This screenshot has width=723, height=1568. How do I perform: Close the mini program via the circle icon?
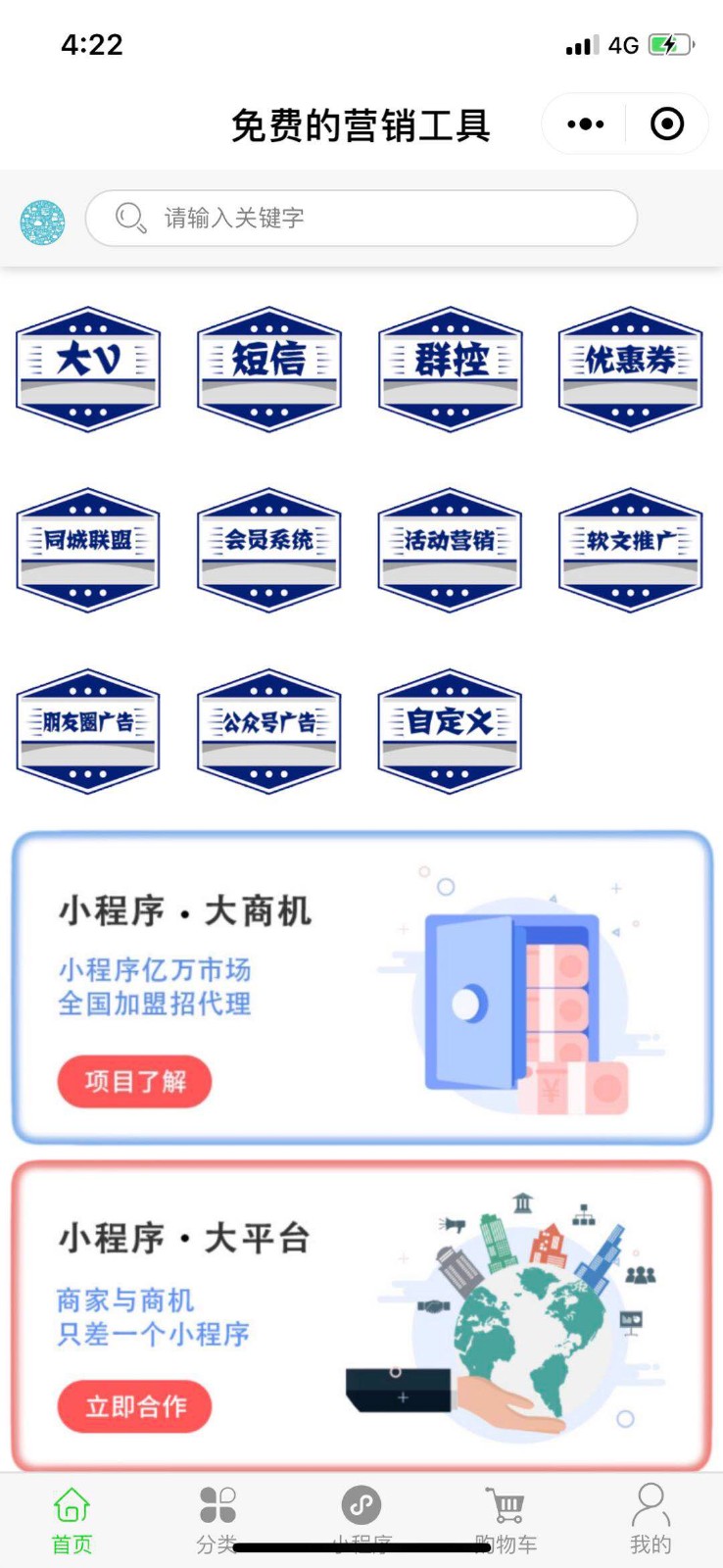pyautogui.click(x=667, y=124)
